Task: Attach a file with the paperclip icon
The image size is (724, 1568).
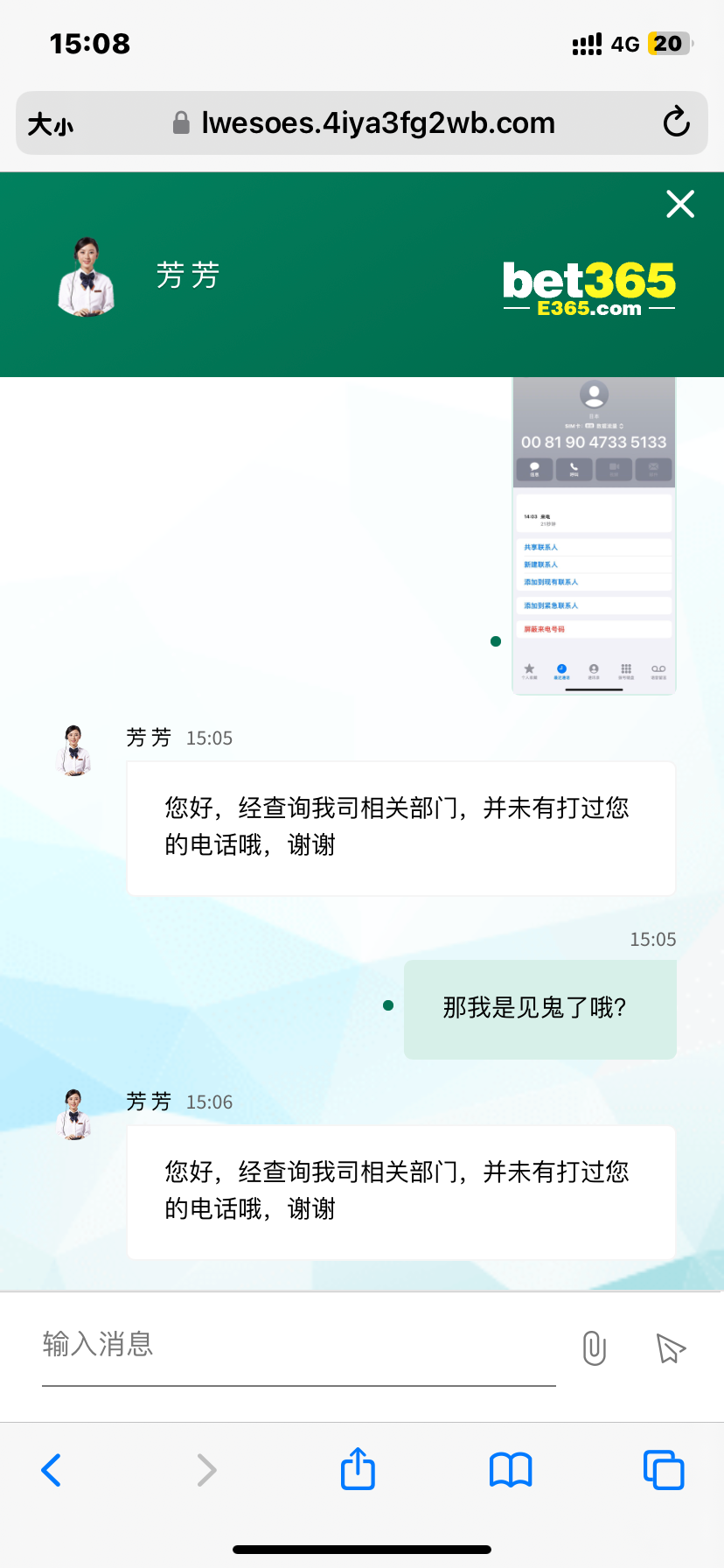Action: (595, 1347)
